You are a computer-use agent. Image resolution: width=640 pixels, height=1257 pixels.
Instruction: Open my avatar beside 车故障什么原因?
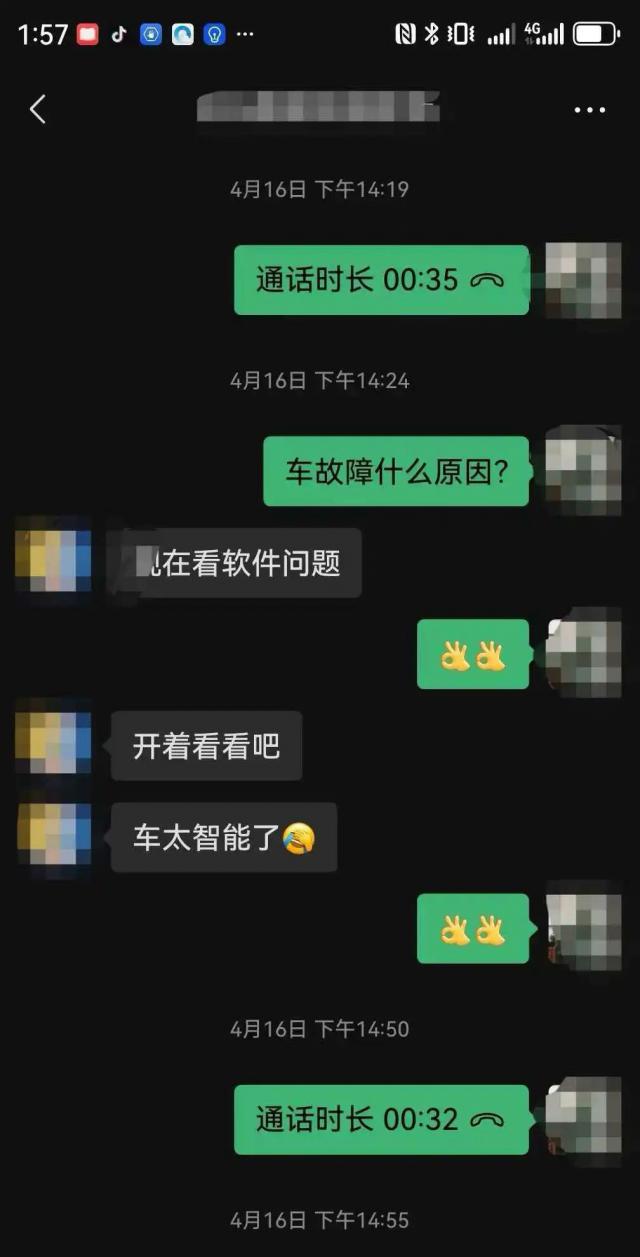coord(584,470)
